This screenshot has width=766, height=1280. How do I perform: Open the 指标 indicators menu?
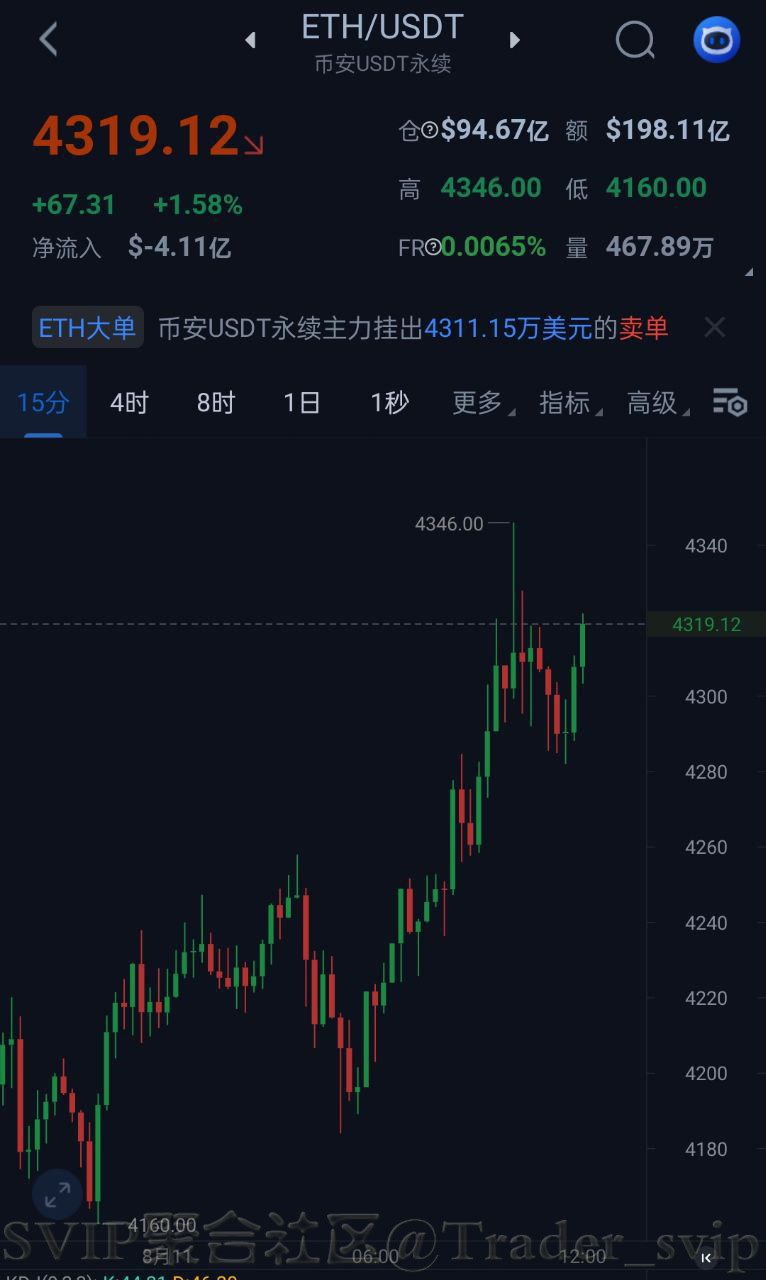coord(570,402)
